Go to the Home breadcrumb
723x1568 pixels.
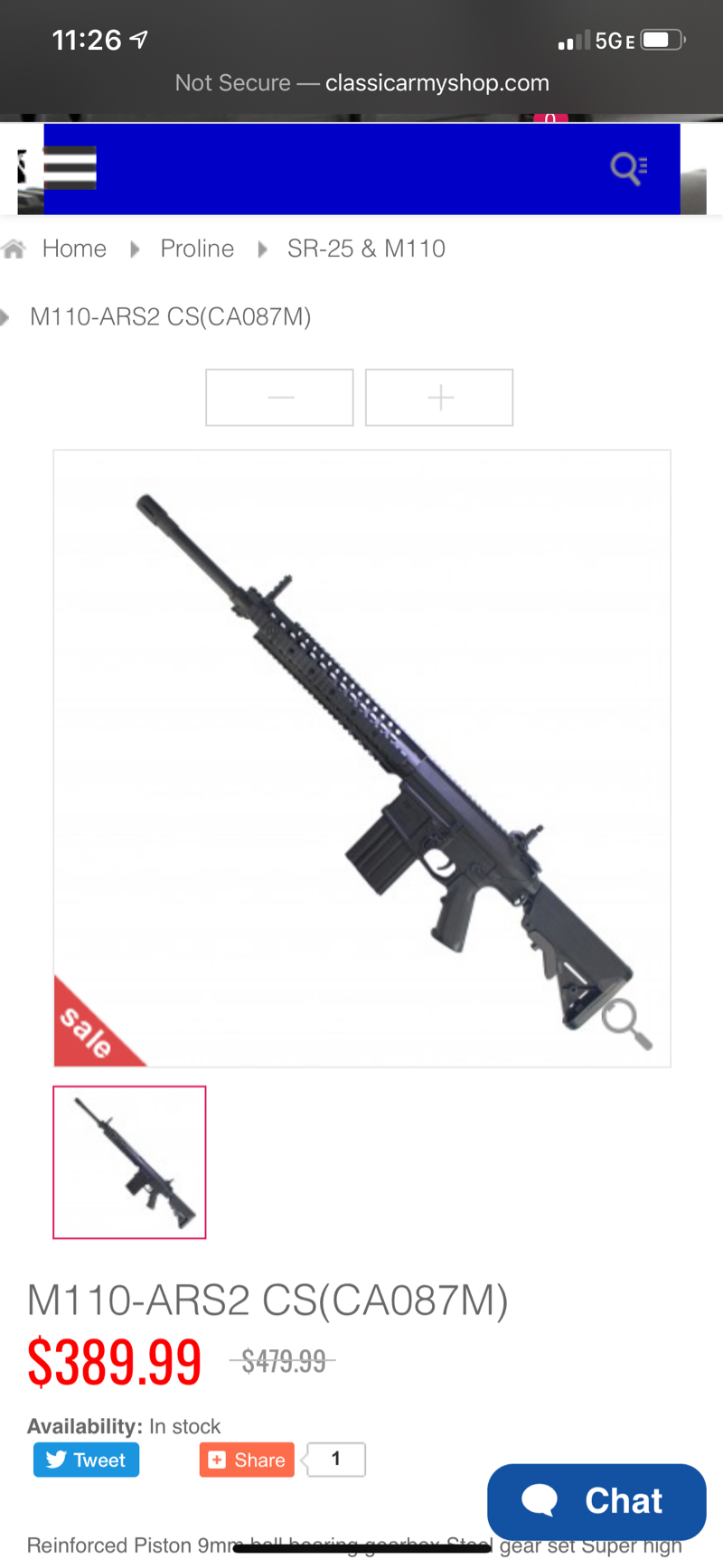click(73, 249)
